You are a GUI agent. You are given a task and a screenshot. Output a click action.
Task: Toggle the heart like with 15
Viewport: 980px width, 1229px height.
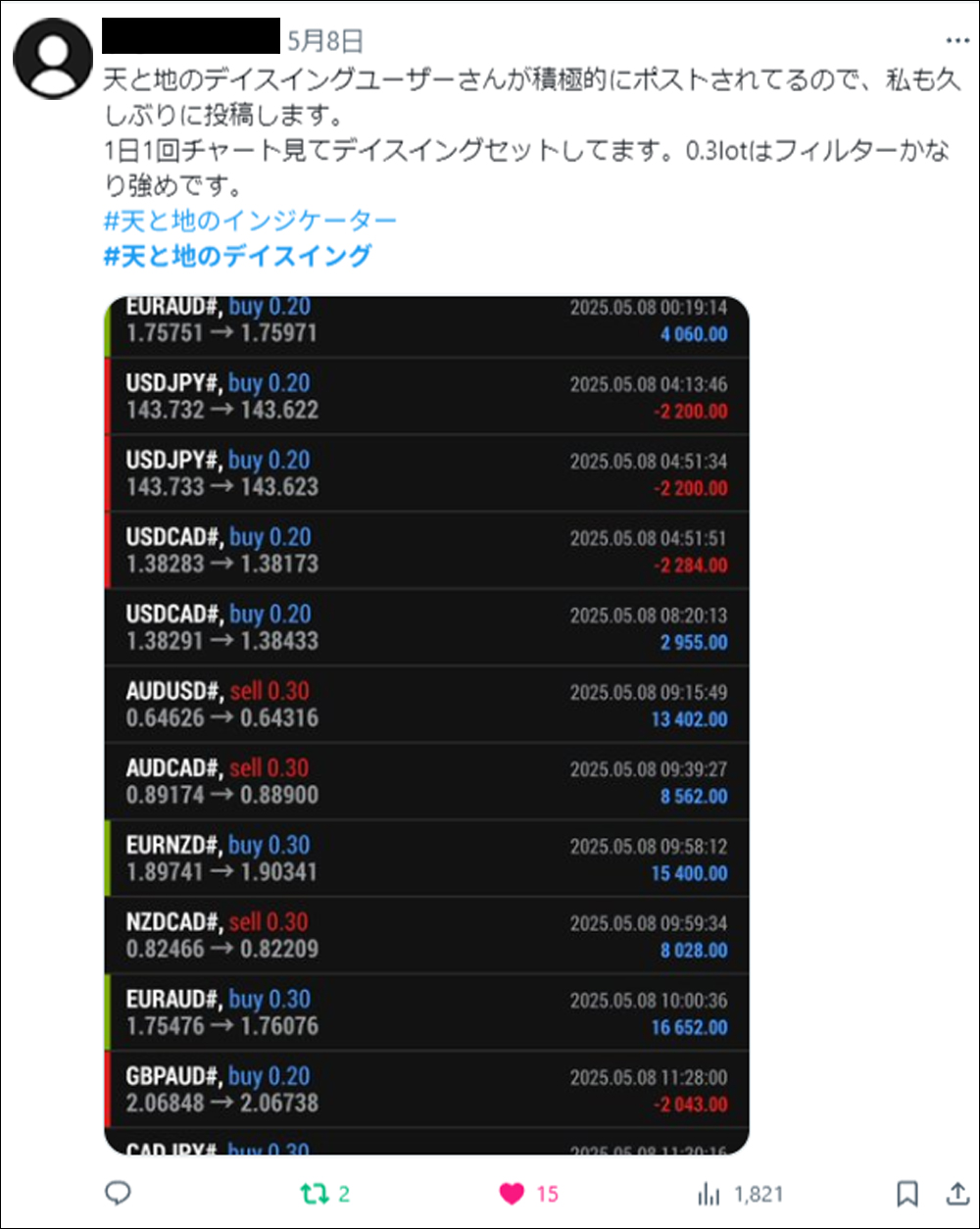point(513,1193)
